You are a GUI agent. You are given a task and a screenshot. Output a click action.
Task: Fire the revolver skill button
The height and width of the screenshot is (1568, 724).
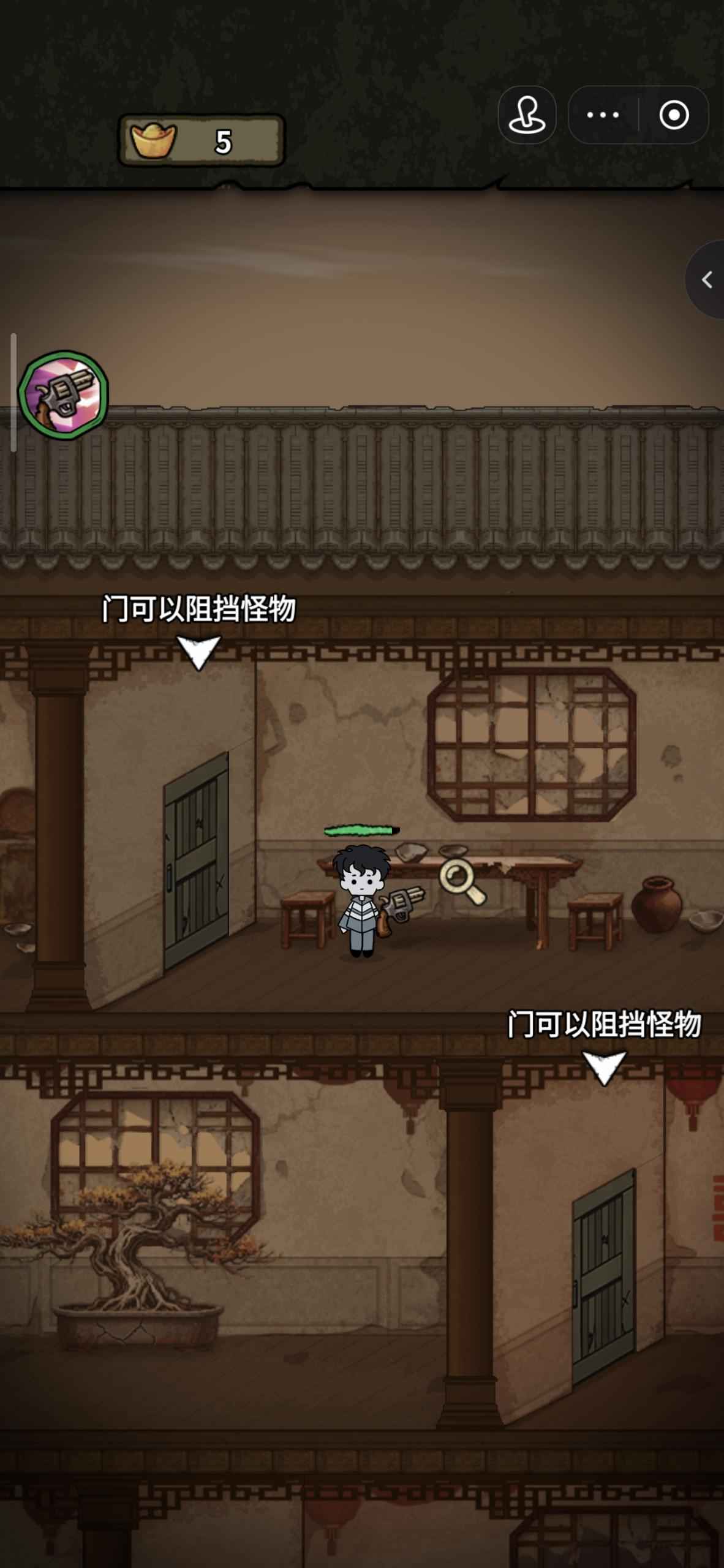pos(63,395)
